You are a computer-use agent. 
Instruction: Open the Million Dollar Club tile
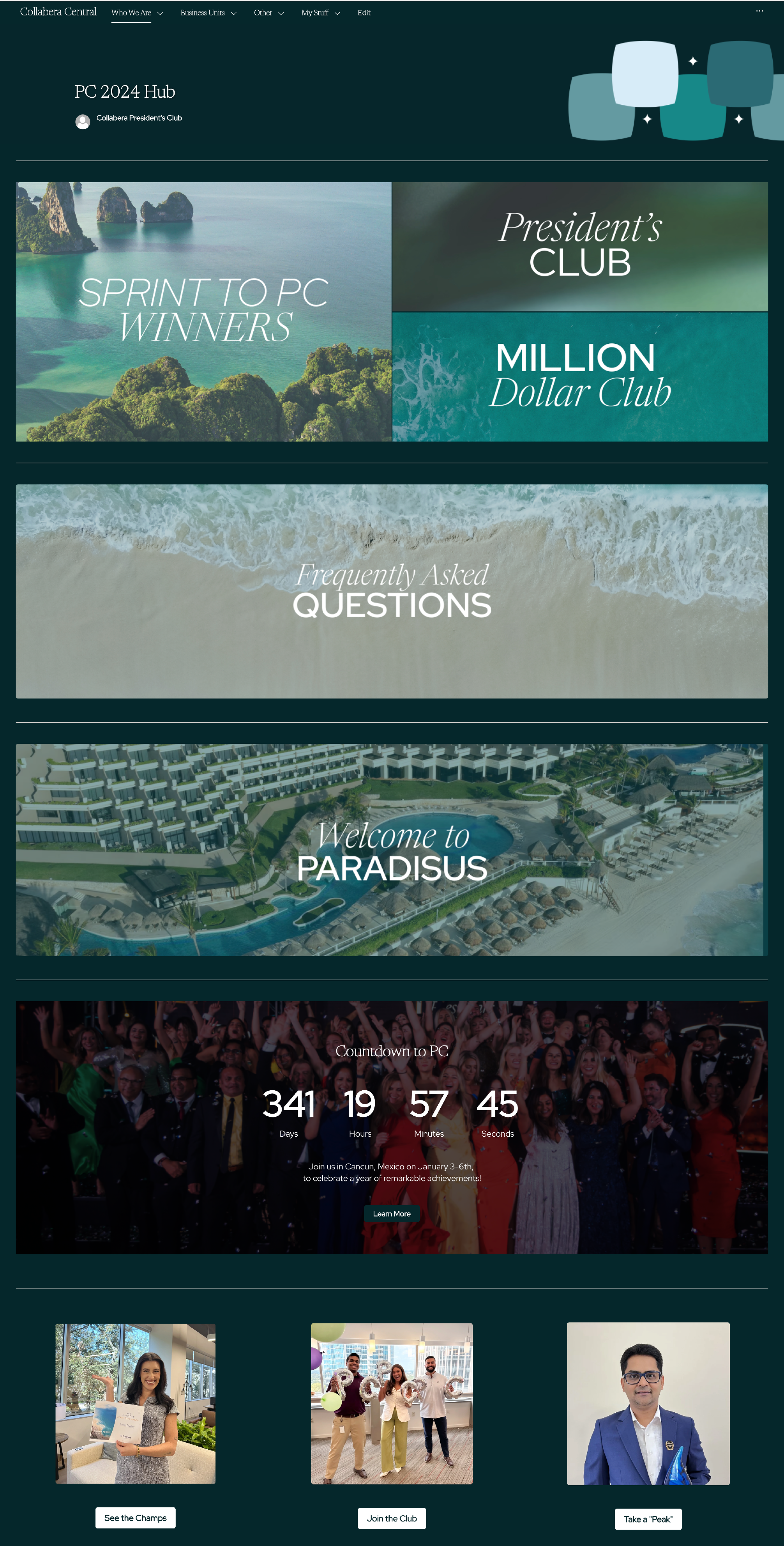point(580,377)
